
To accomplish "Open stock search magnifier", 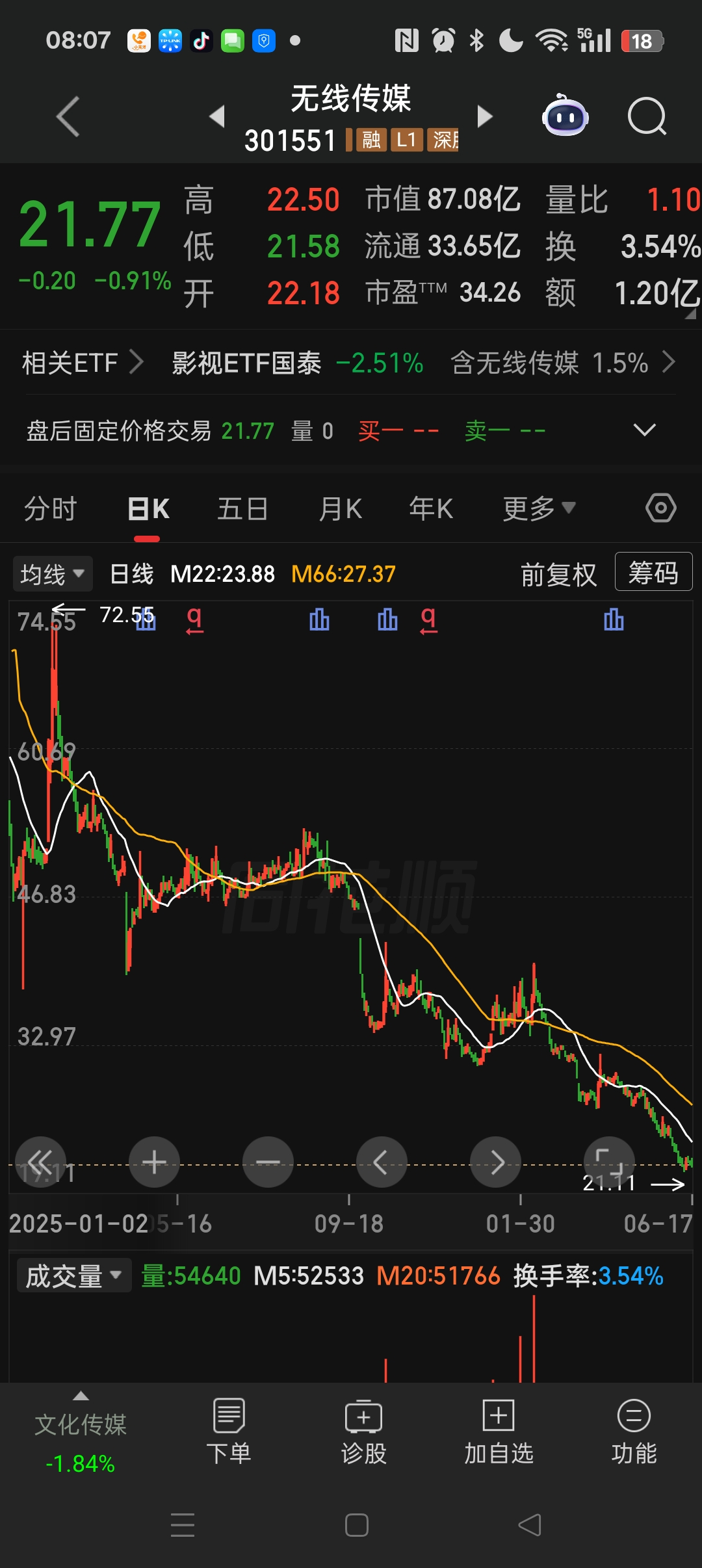I will (647, 116).
